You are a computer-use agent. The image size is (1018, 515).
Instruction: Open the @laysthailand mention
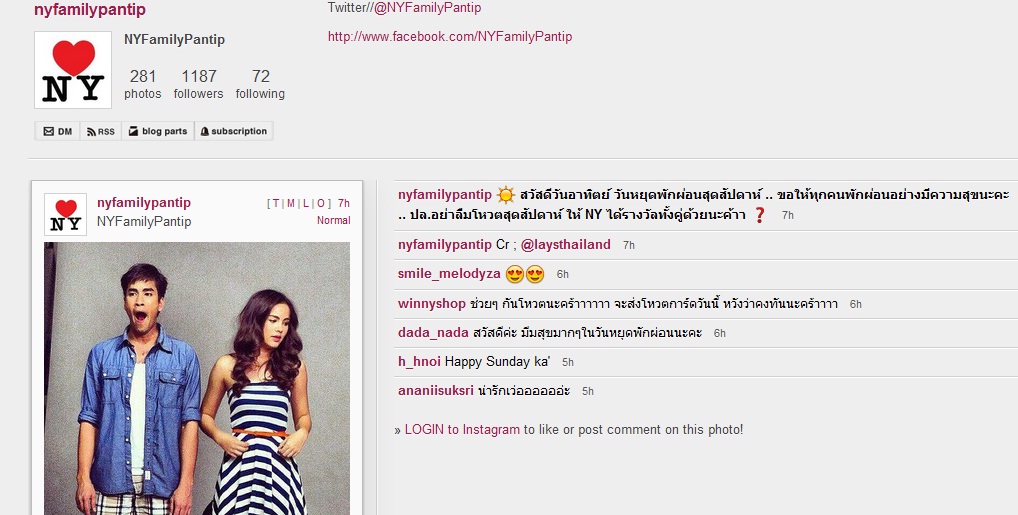pyautogui.click(x=565, y=244)
